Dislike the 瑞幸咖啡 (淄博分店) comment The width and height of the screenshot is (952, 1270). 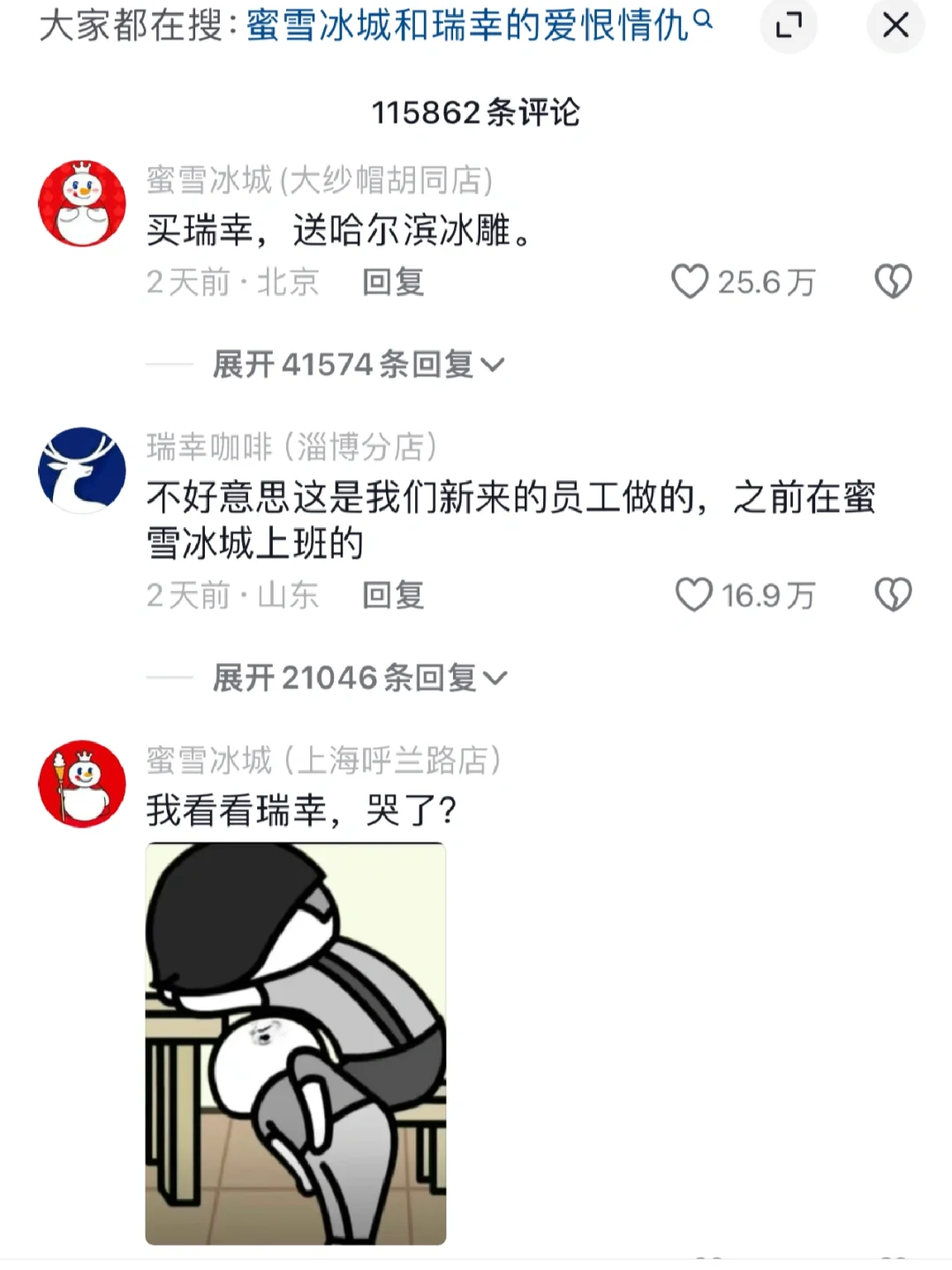point(893,594)
